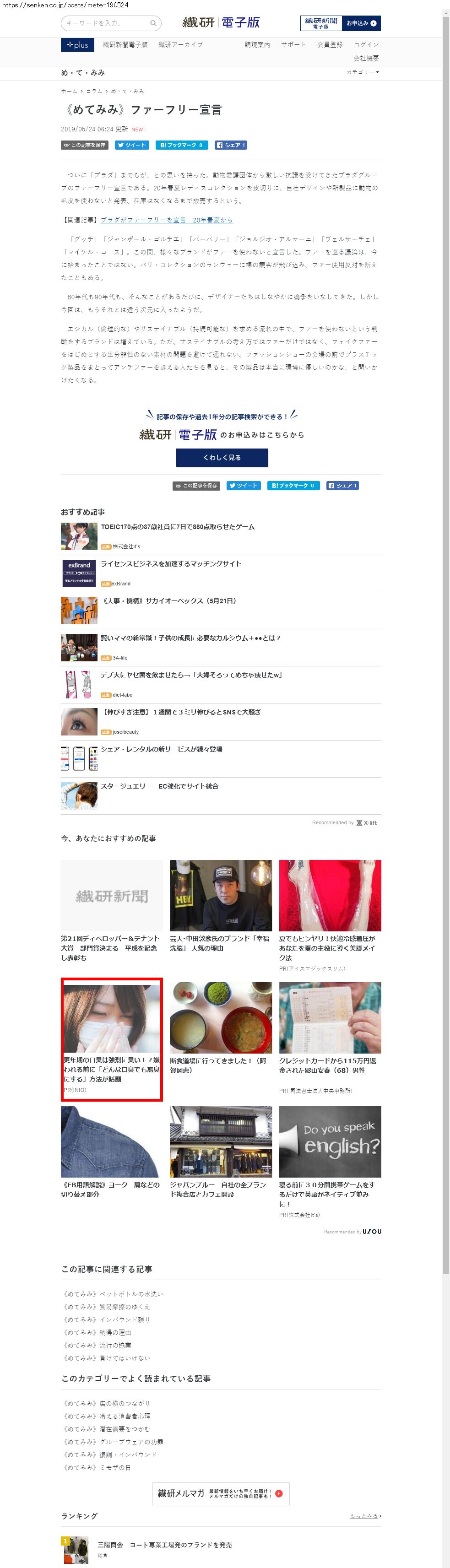Viewport: 450px width, 1568px height.
Task: Open the お申込み subscription button in header
Action: [361, 23]
